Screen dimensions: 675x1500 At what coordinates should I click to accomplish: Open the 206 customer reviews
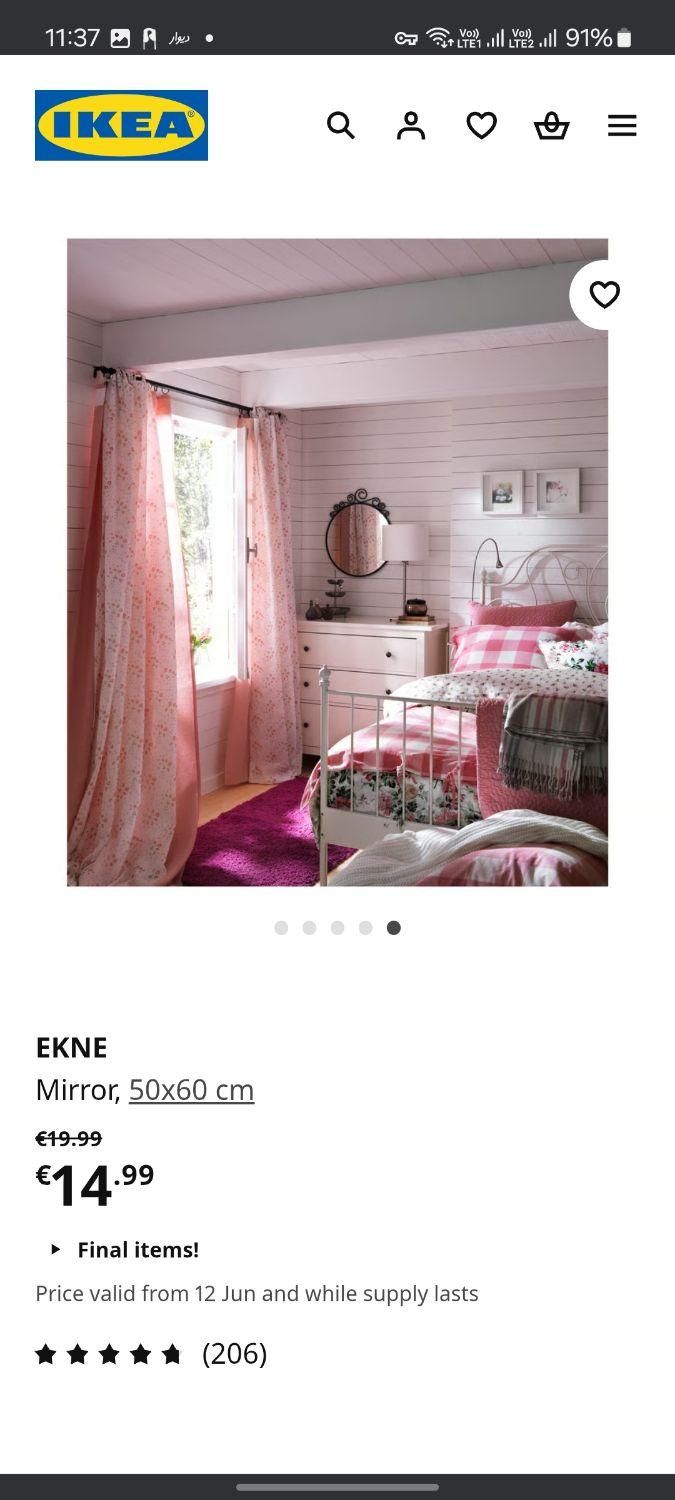(234, 1353)
